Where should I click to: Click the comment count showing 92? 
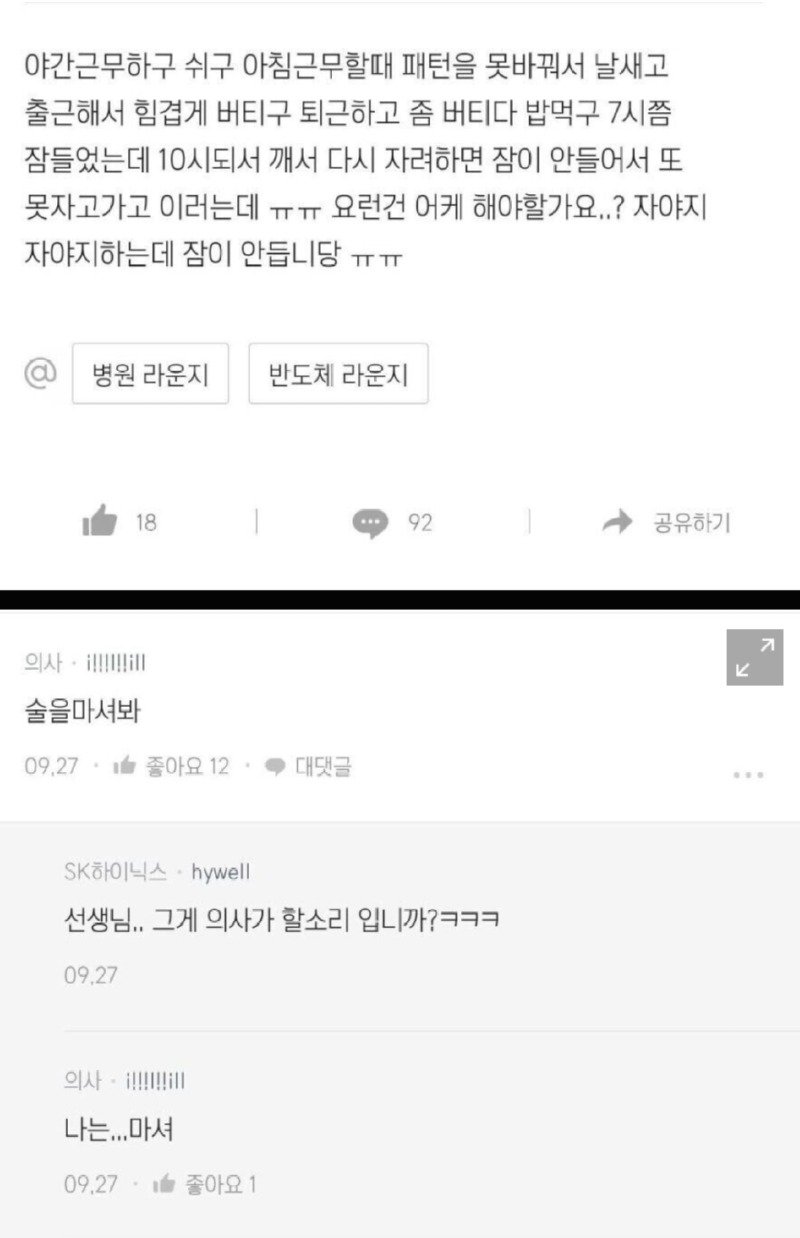click(x=421, y=519)
